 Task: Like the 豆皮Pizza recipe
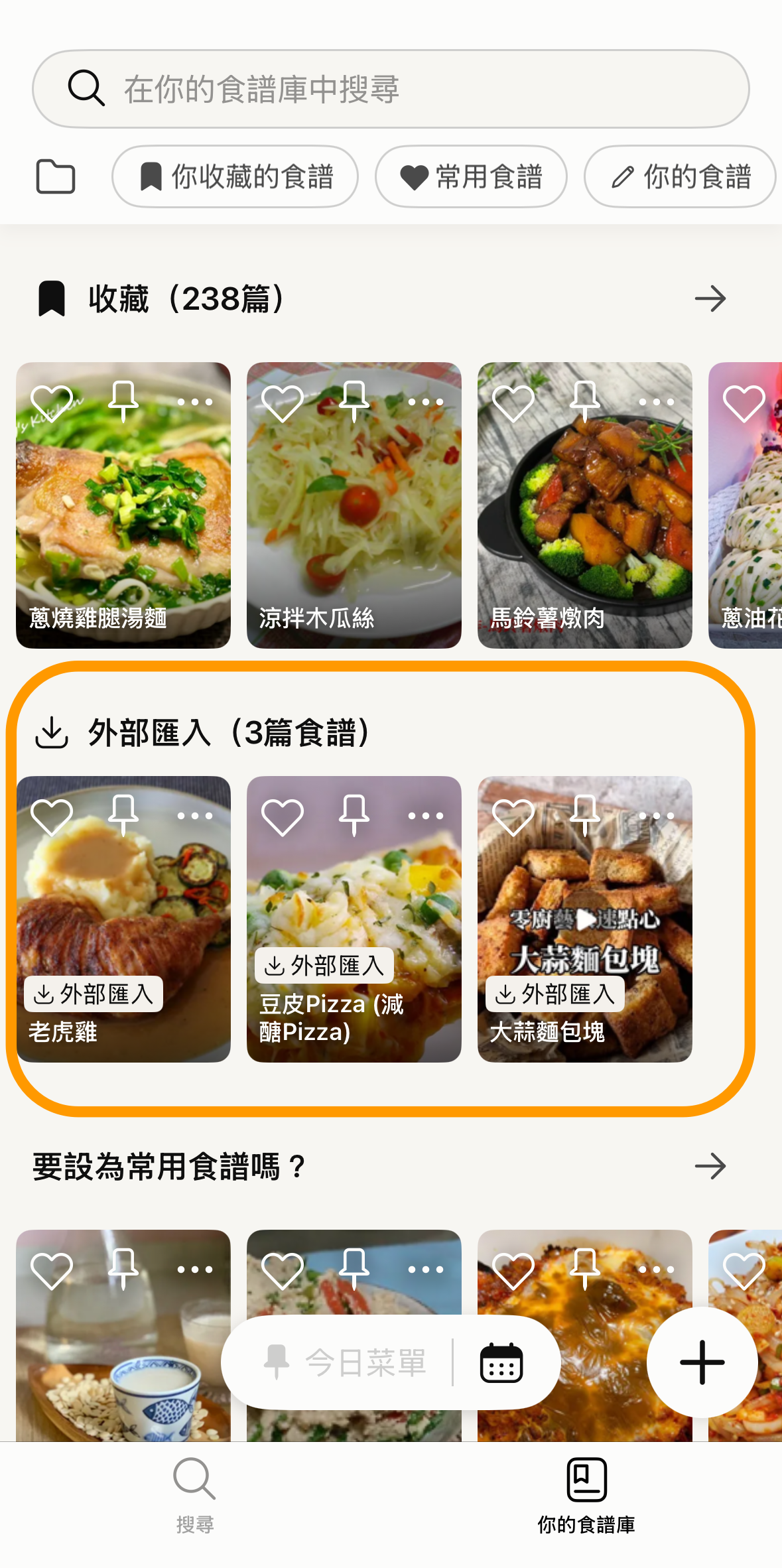[283, 817]
